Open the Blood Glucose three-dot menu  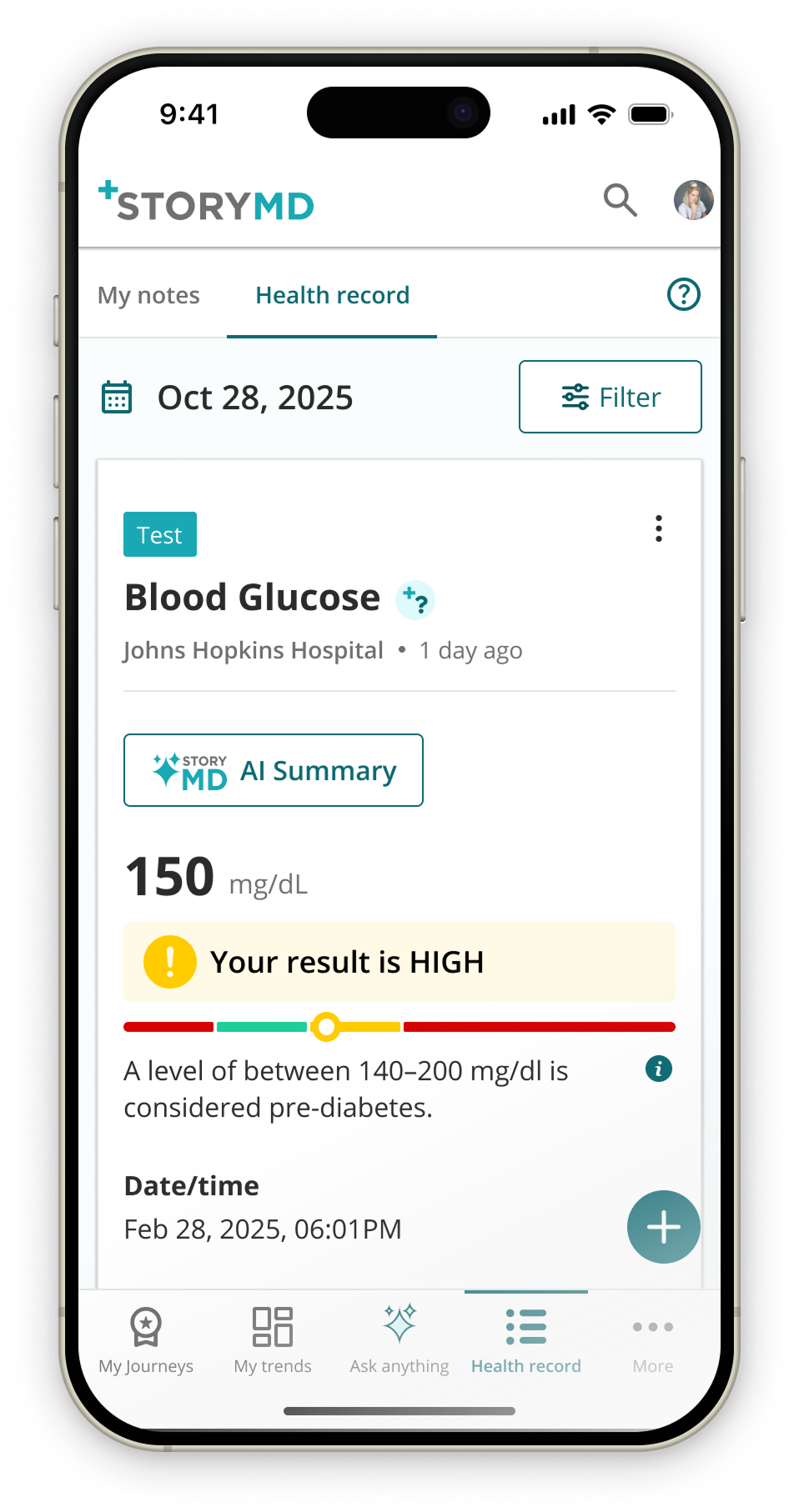(658, 528)
